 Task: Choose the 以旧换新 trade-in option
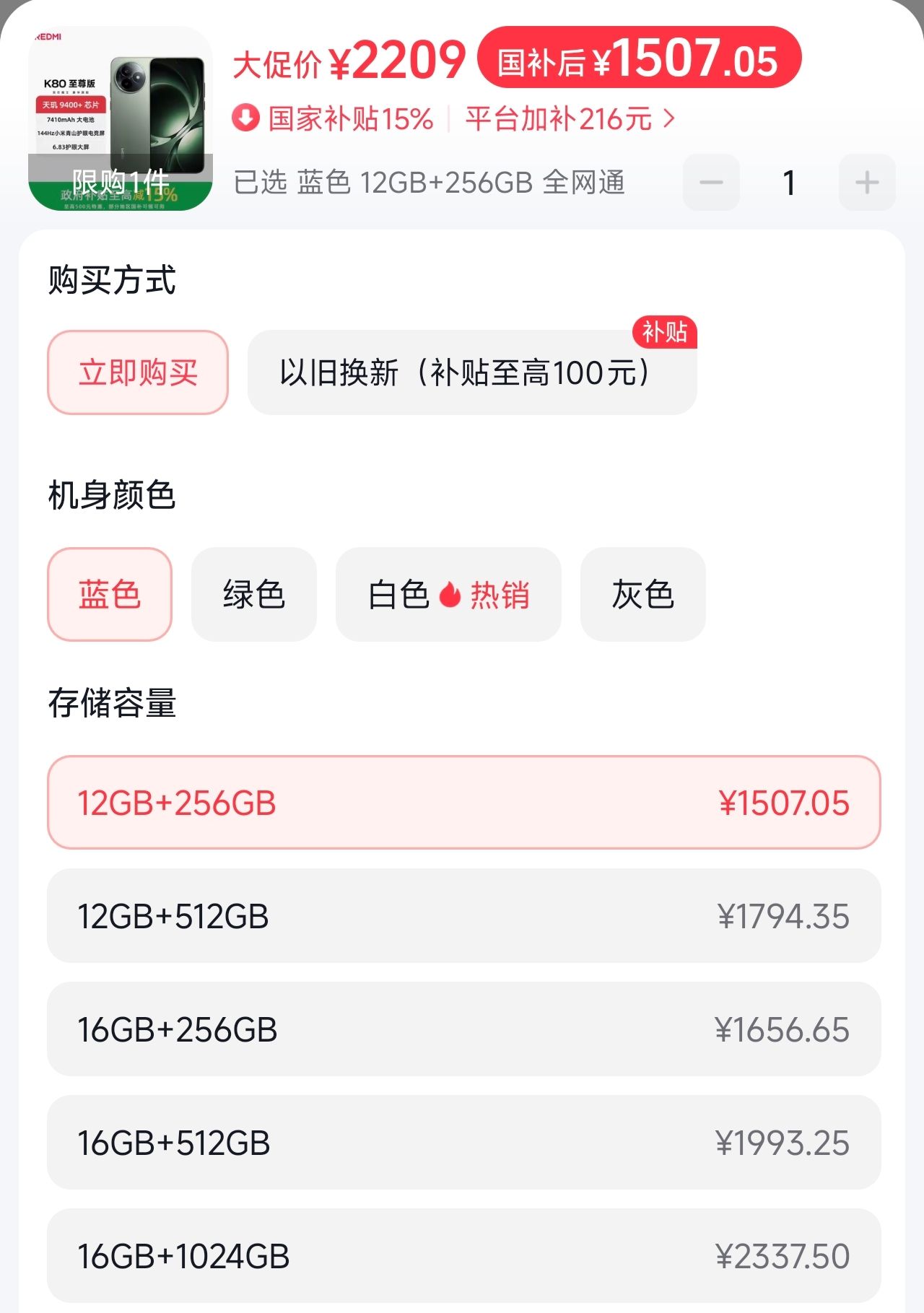(471, 372)
